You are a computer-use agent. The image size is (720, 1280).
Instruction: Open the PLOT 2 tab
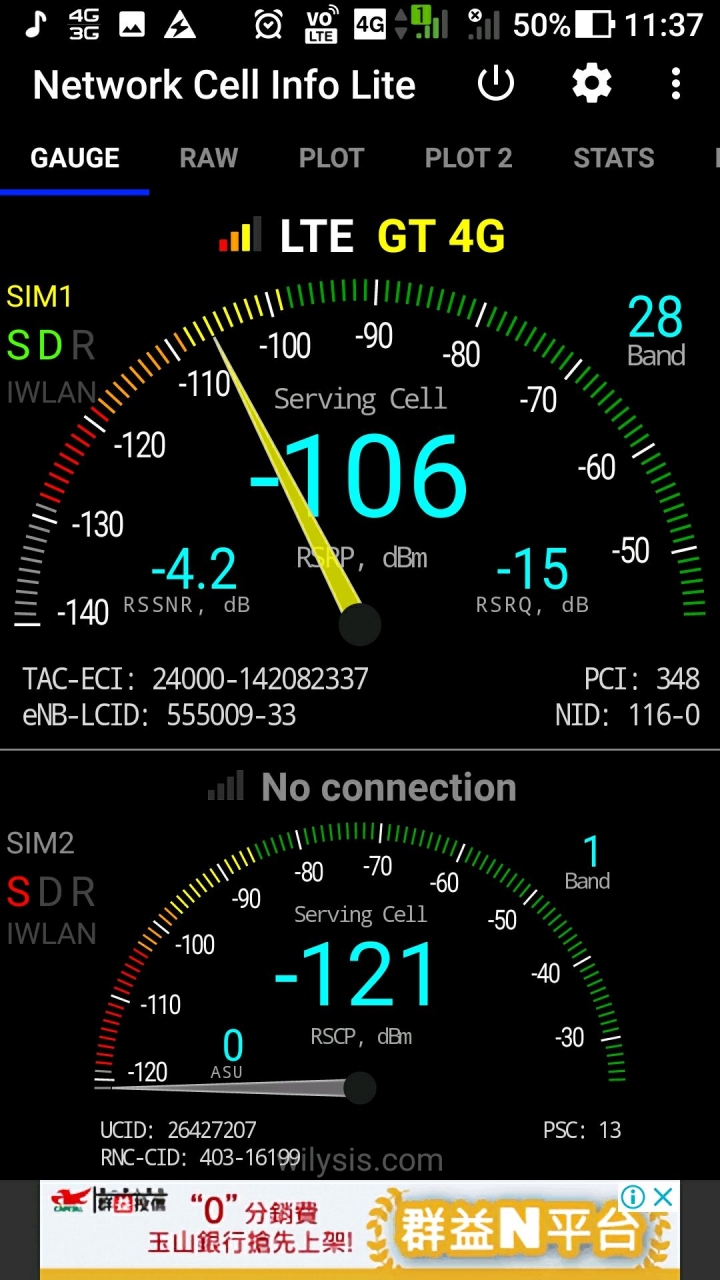tap(468, 158)
